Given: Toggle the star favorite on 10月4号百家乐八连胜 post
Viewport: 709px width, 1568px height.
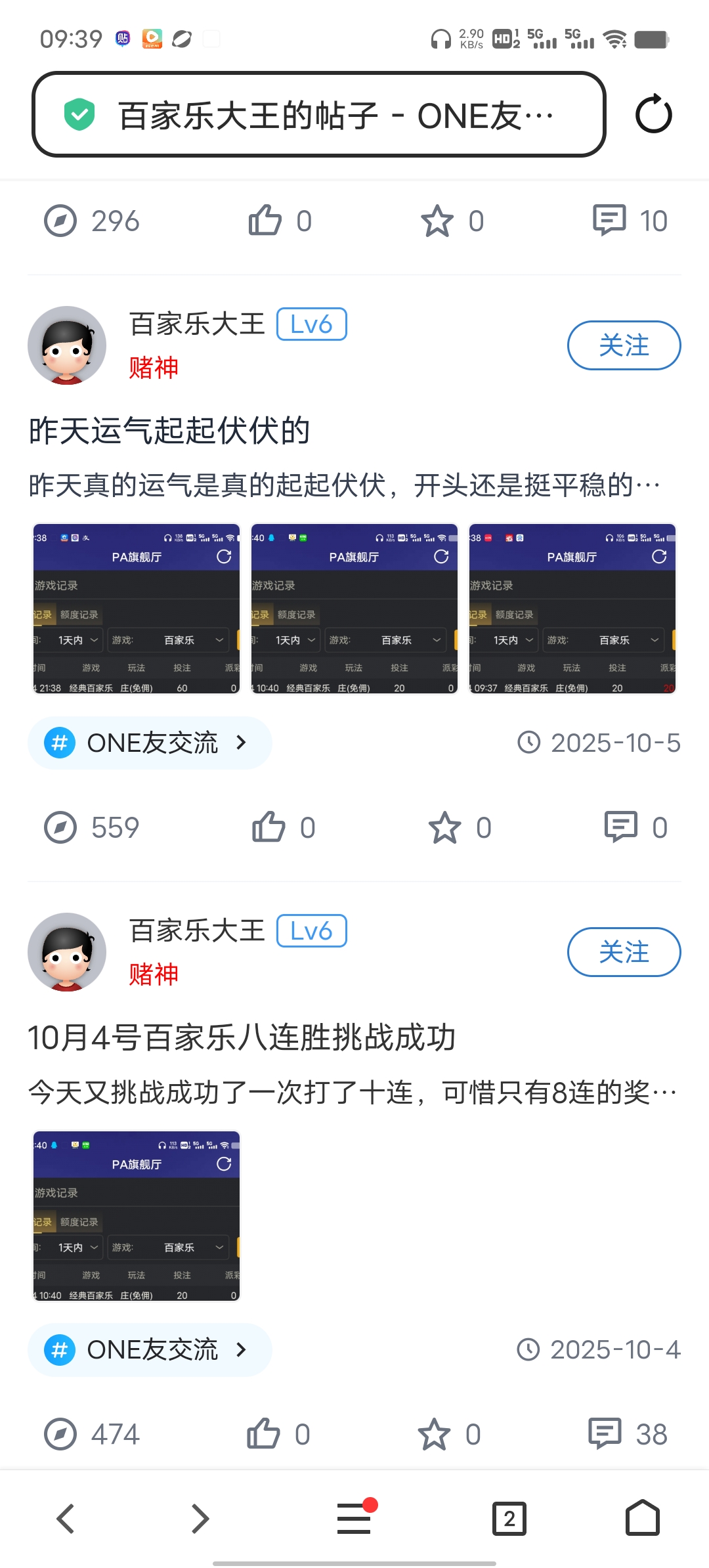Looking at the screenshot, I should click(x=433, y=1434).
